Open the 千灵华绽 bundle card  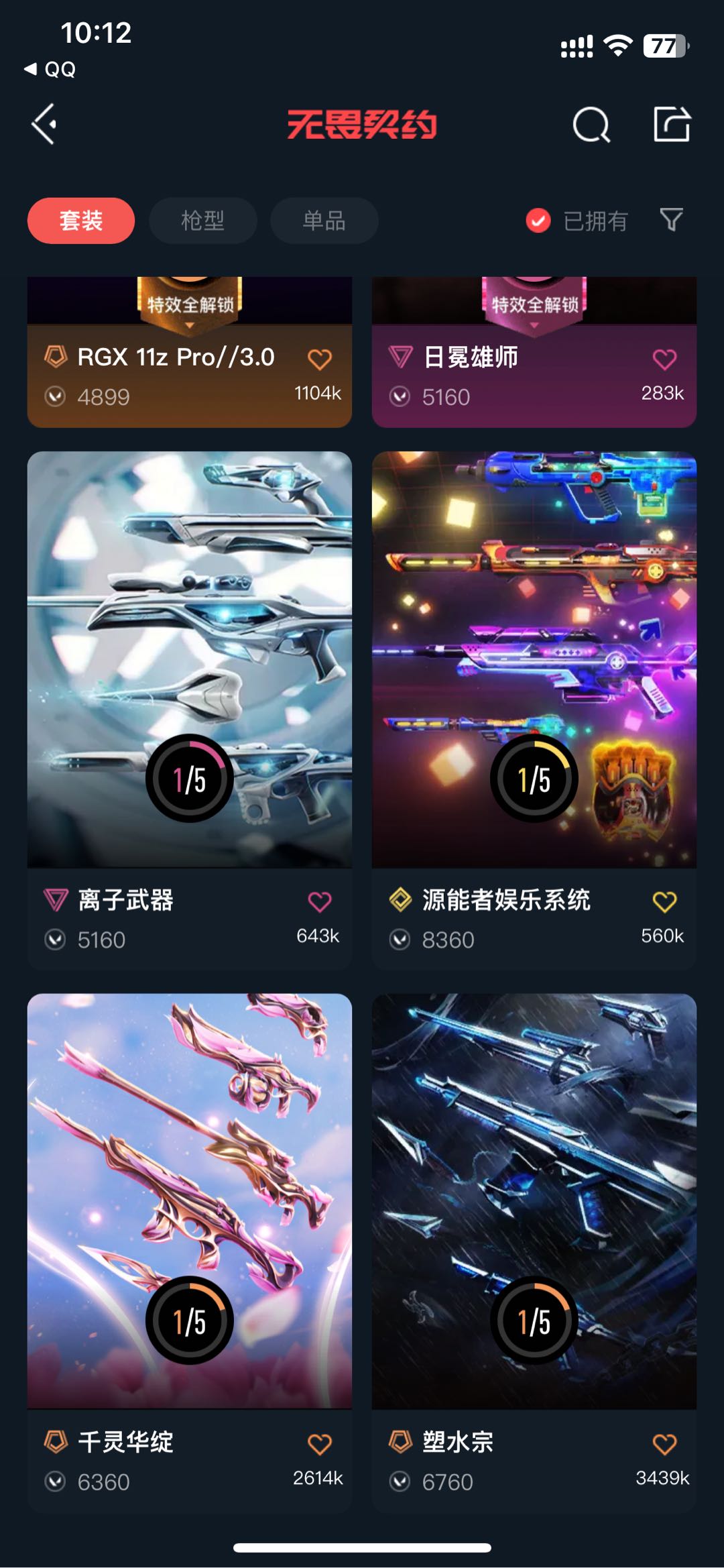189,1200
